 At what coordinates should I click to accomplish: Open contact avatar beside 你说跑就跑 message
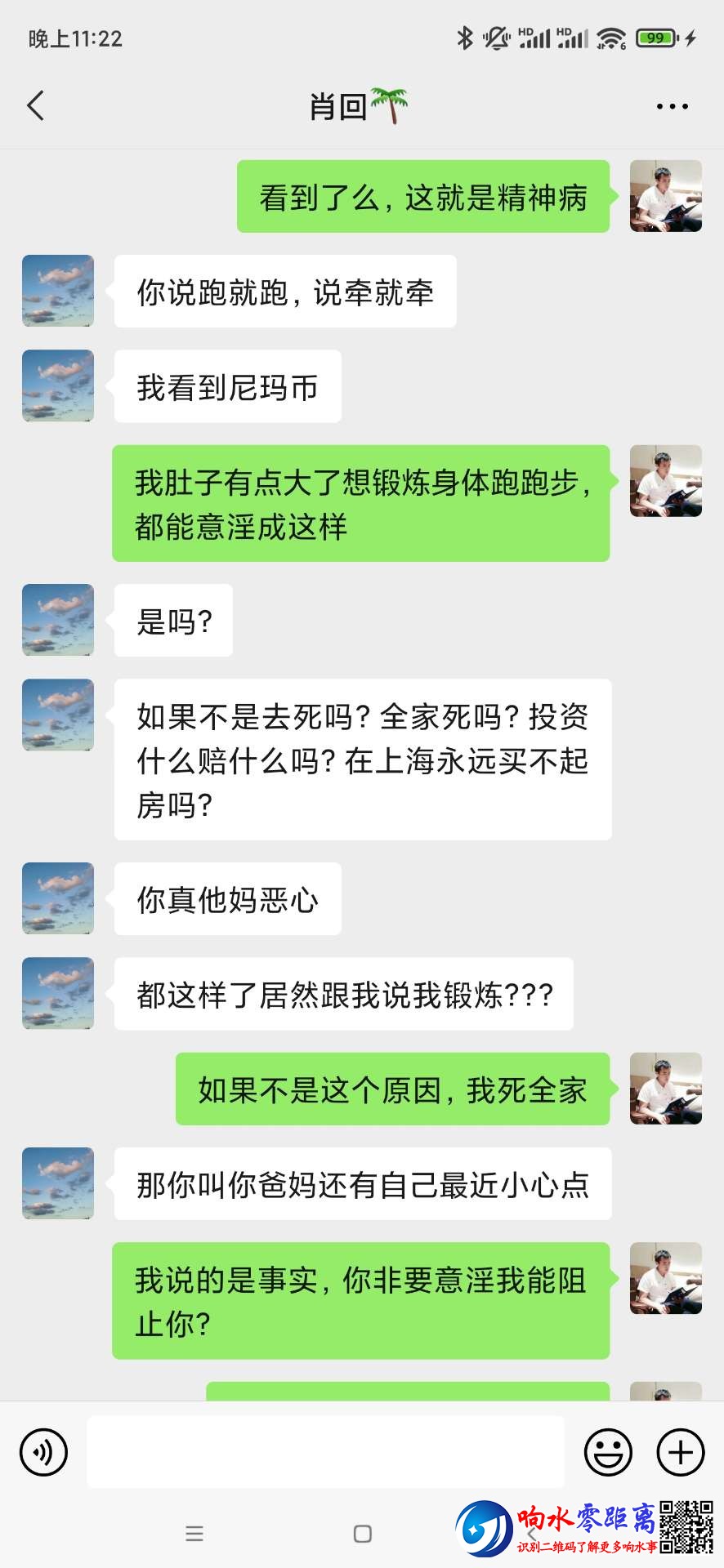coord(58,291)
